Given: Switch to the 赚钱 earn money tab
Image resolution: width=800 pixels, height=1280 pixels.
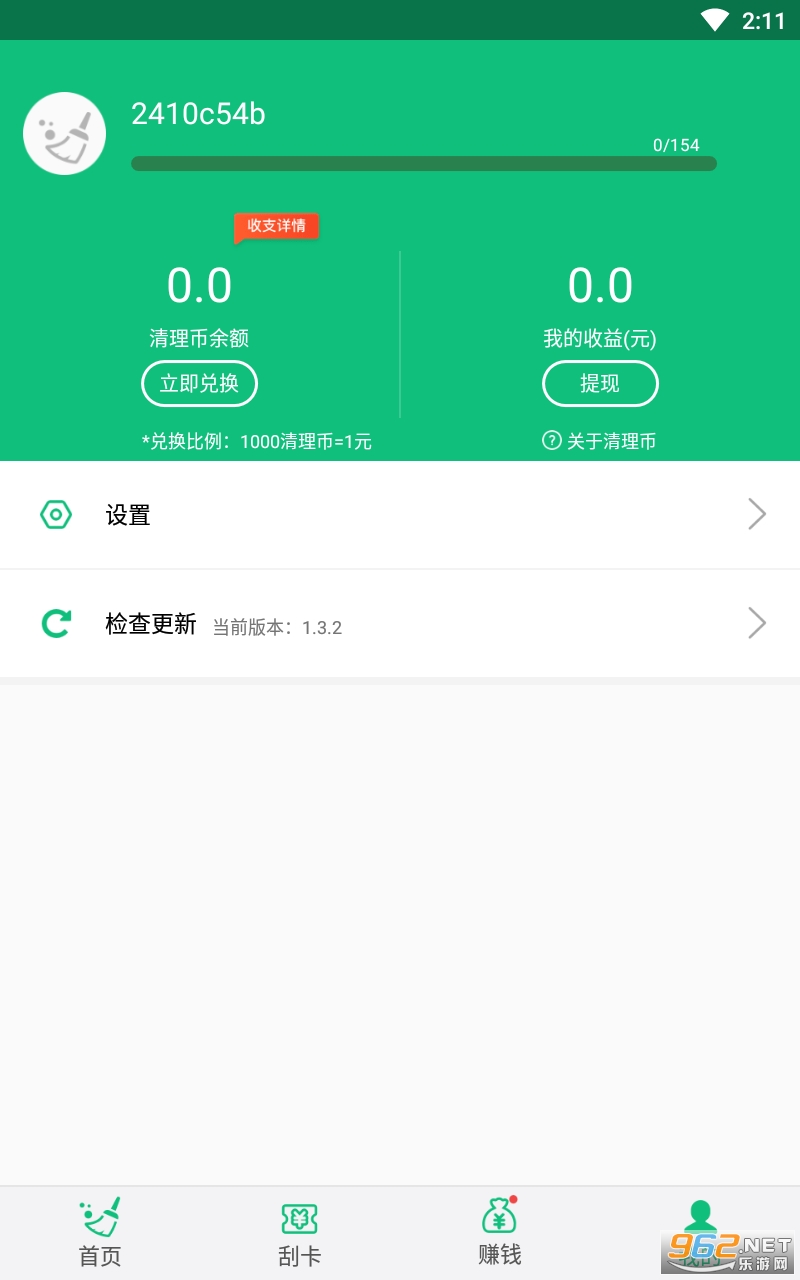Looking at the screenshot, I should point(500,1233).
